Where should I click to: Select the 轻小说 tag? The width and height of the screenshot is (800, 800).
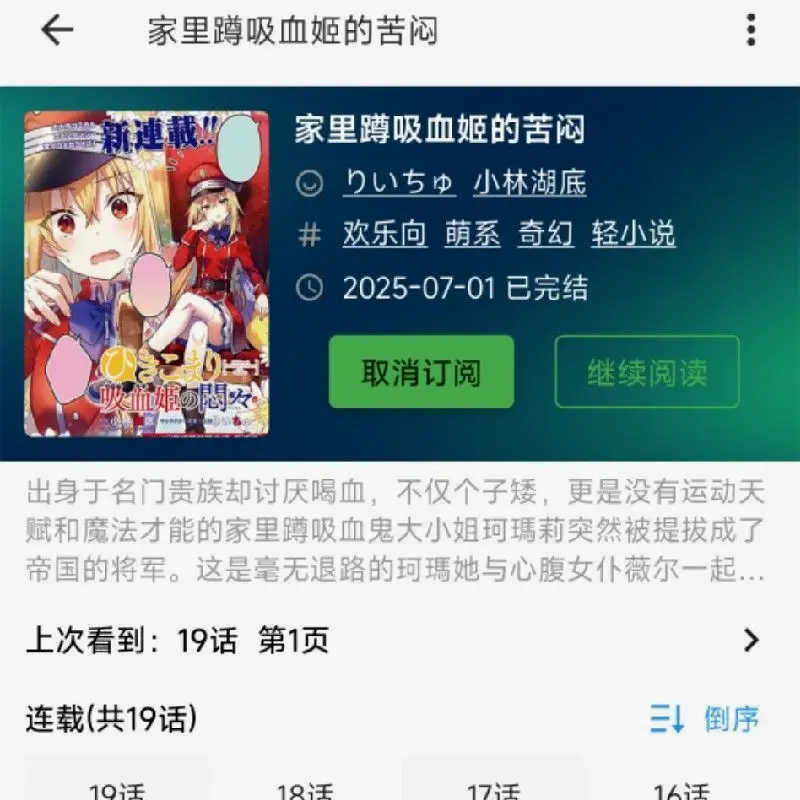coord(633,235)
